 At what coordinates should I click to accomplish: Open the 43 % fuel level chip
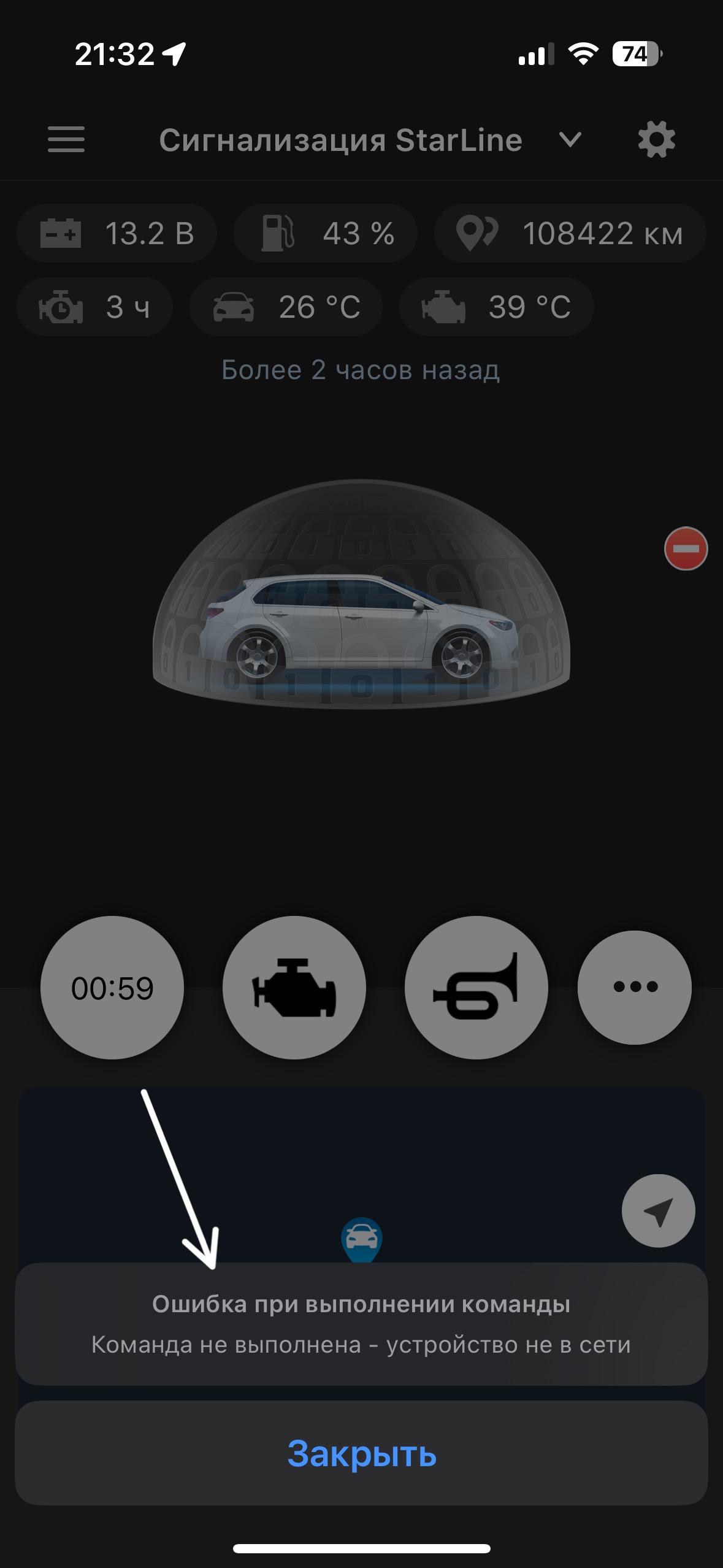(326, 234)
